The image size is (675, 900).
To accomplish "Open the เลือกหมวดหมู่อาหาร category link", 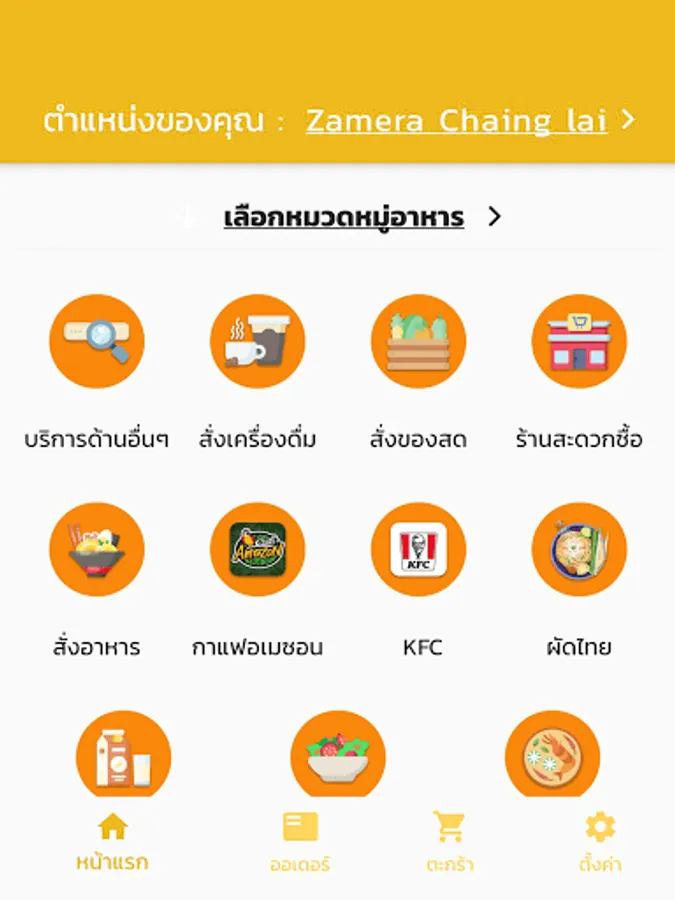I will [x=344, y=217].
